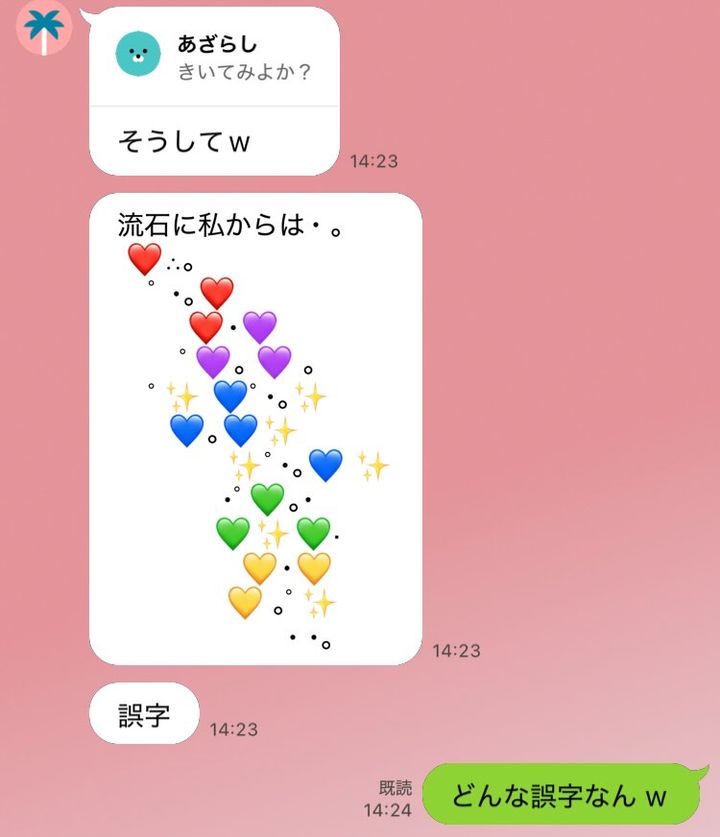Tap a purple heart emoji
Image resolution: width=720 pixels, height=837 pixels.
261,324
